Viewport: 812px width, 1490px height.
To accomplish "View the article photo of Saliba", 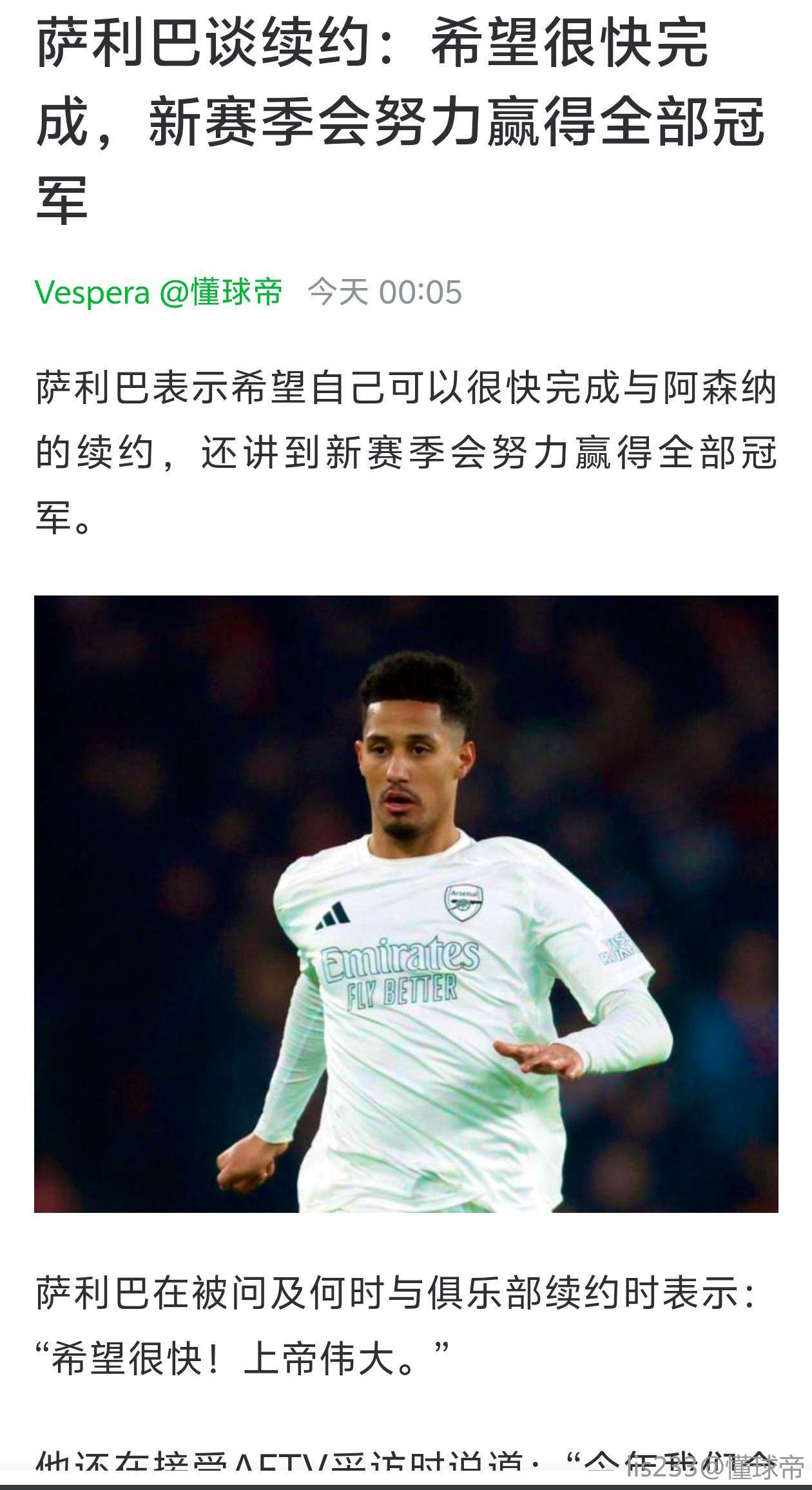I will click(x=406, y=904).
